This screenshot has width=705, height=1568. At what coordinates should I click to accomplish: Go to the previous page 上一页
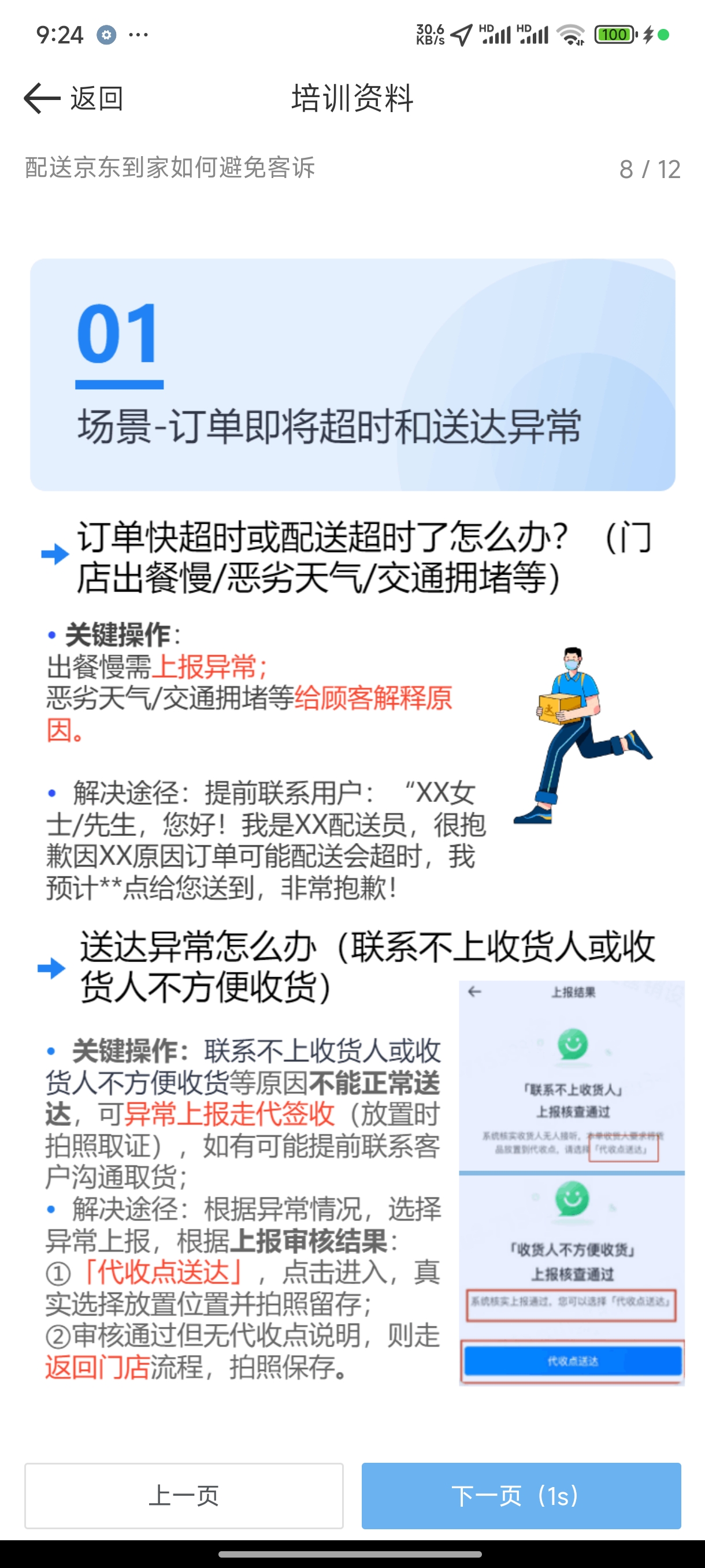pos(184,1495)
